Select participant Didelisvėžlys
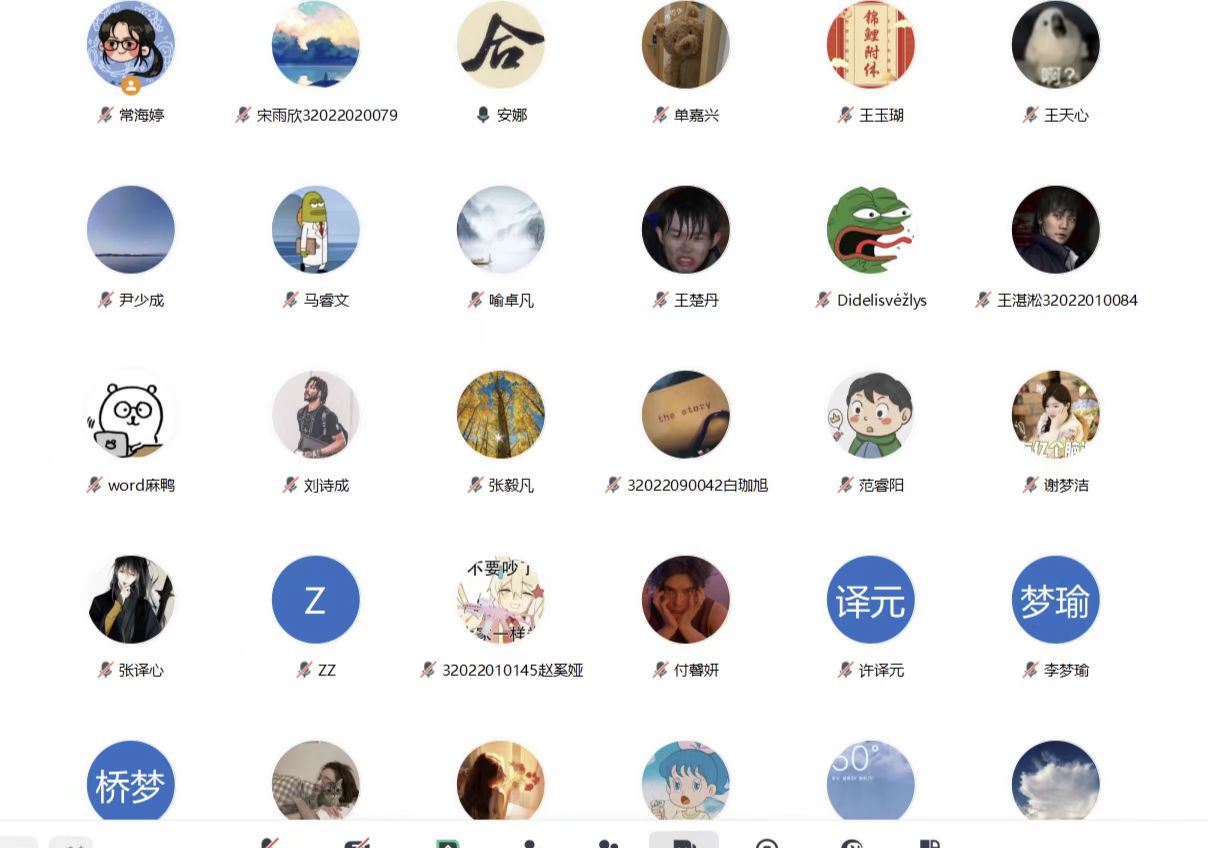 [870, 230]
